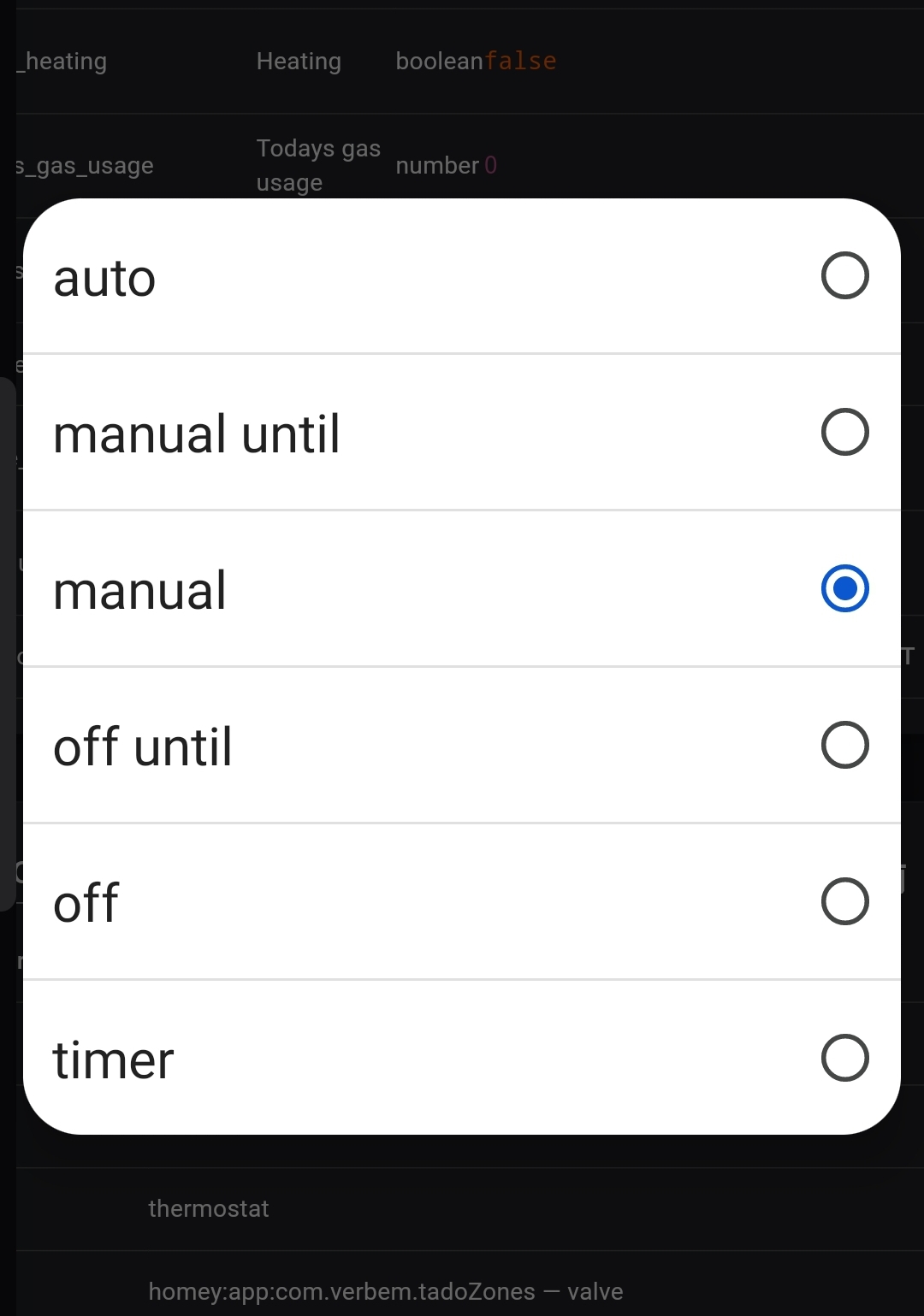
Task: Pick the off until option
Action: [844, 745]
